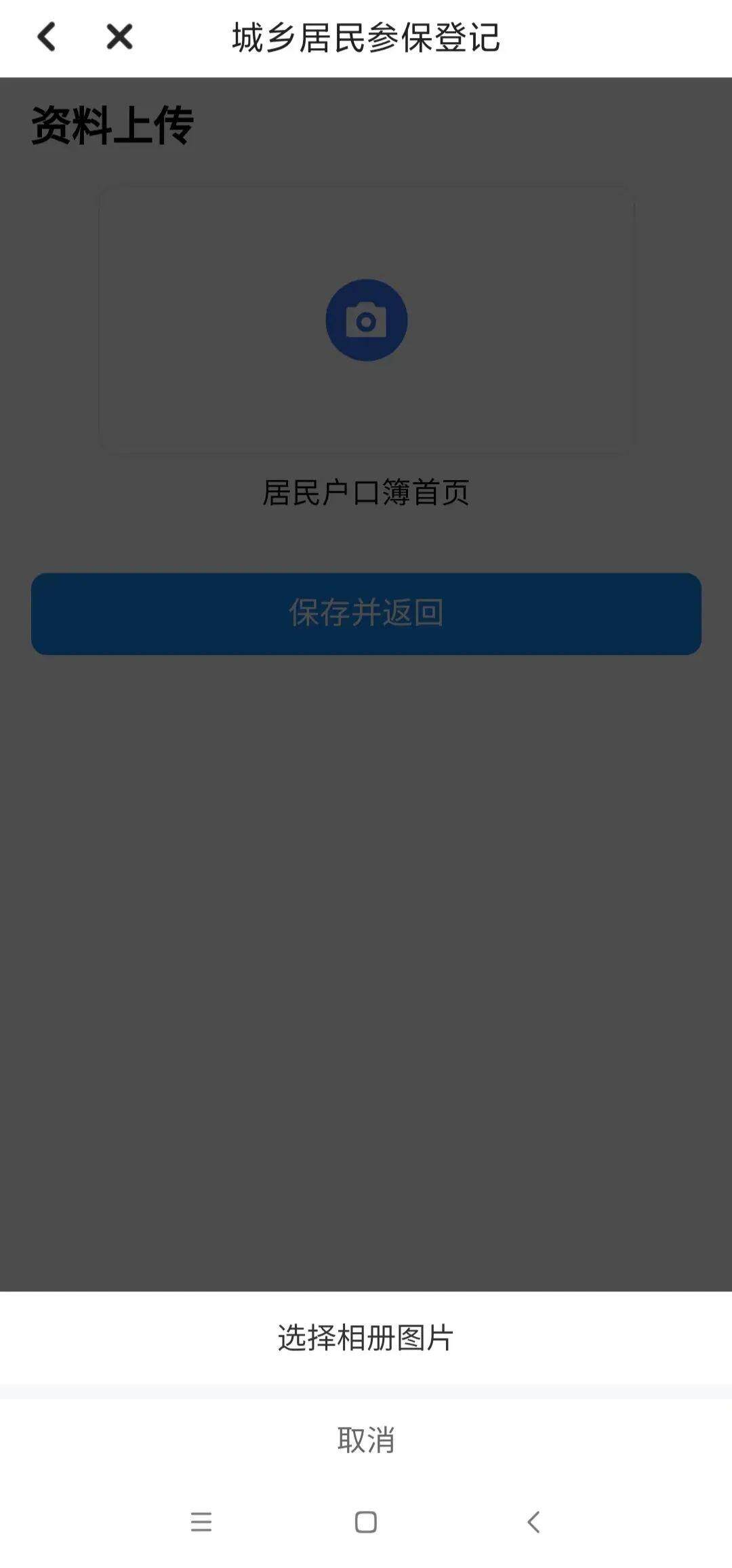Open recent apps from navigation bar
This screenshot has width=732, height=1568.
201,1522
